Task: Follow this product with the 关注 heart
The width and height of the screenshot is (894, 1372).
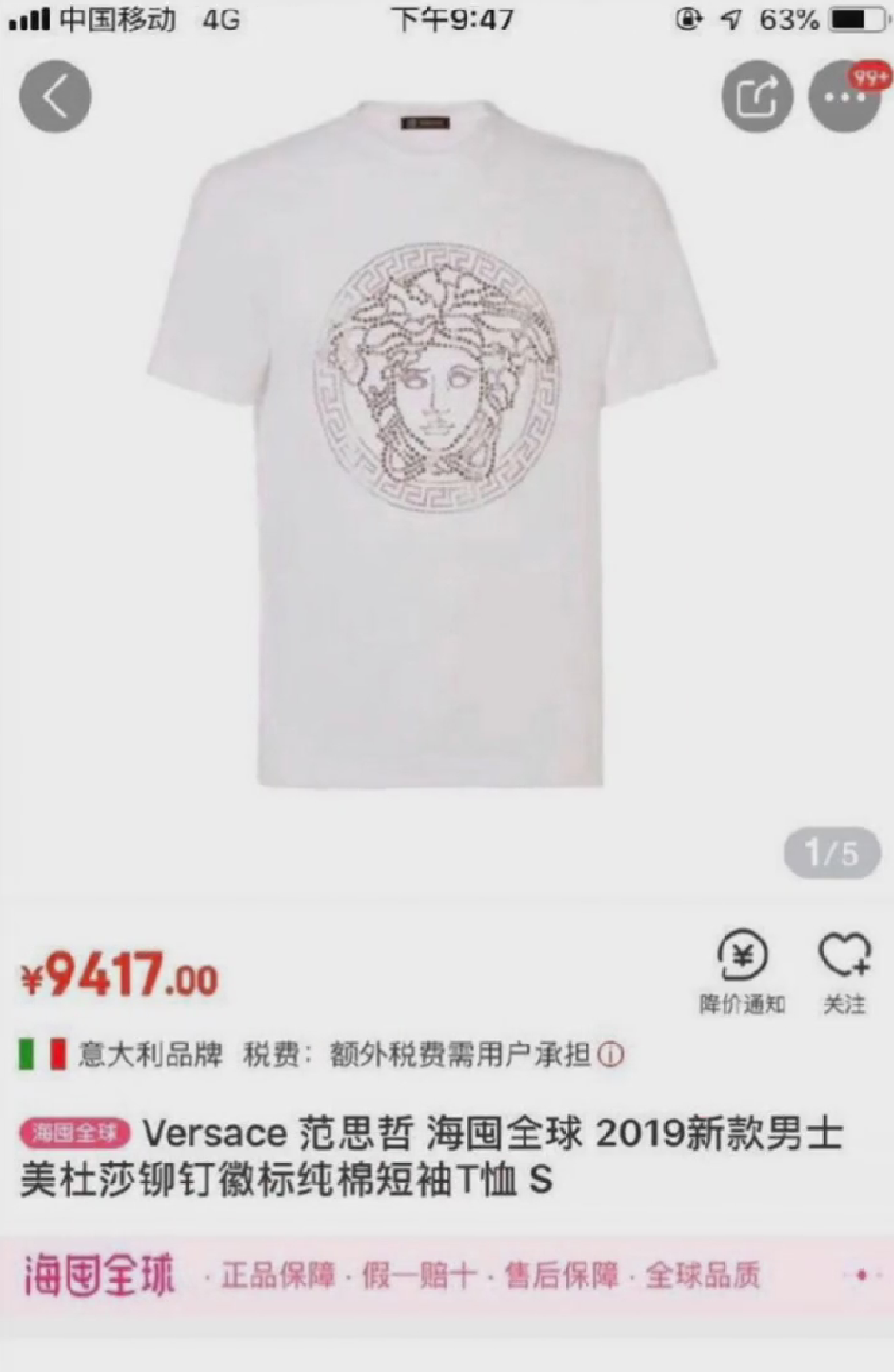Action: pos(844,970)
